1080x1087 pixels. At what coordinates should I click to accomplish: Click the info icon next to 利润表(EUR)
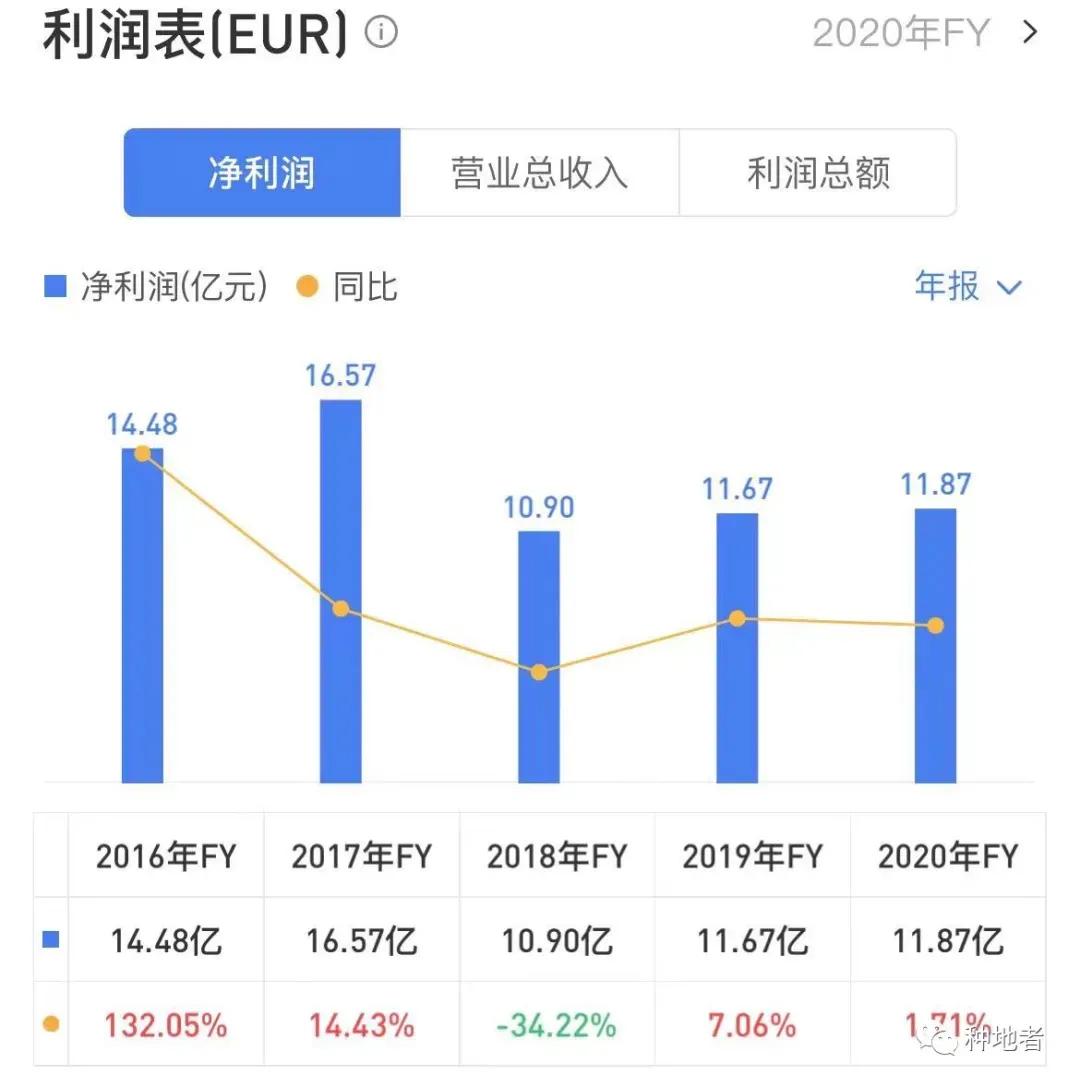(x=380, y=33)
